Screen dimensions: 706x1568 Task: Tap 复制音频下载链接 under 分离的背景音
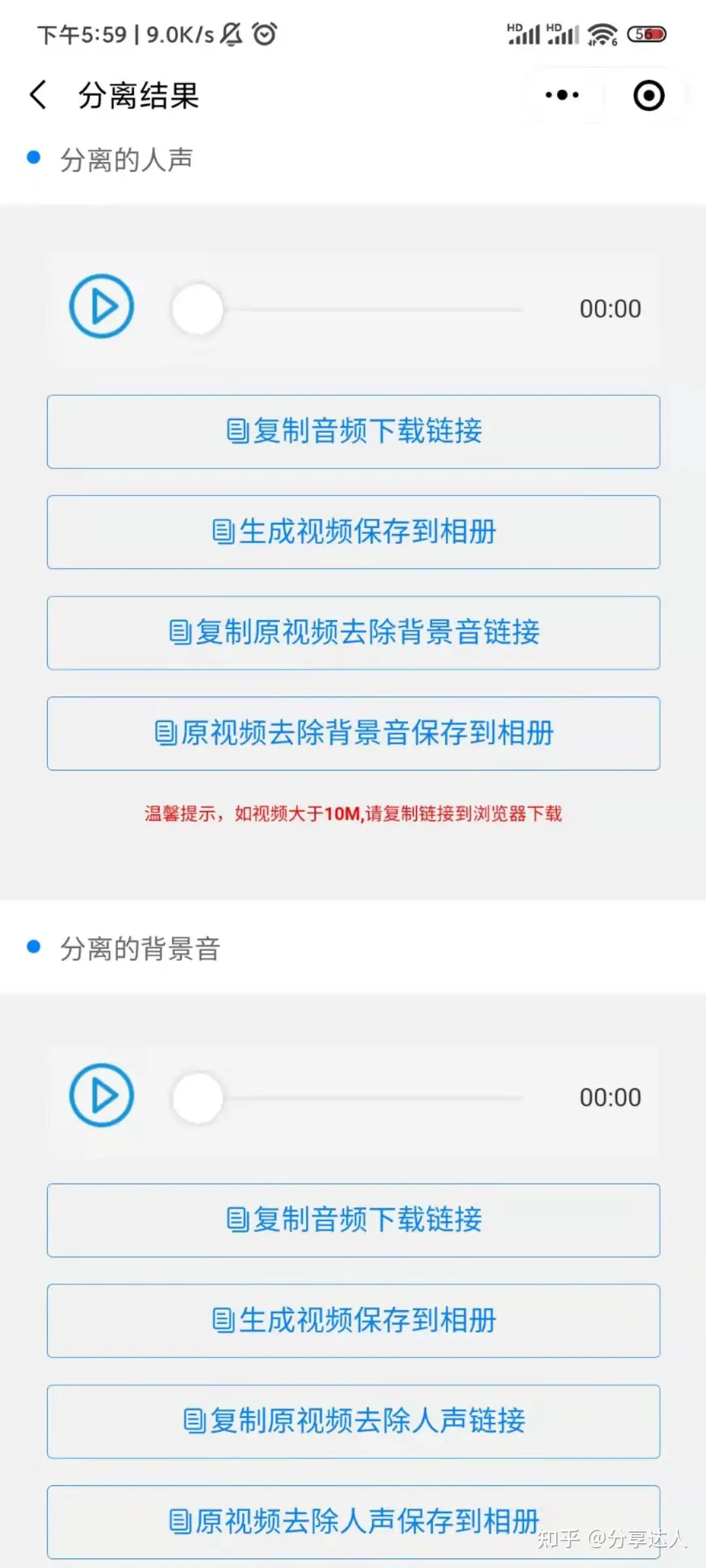(x=354, y=1220)
